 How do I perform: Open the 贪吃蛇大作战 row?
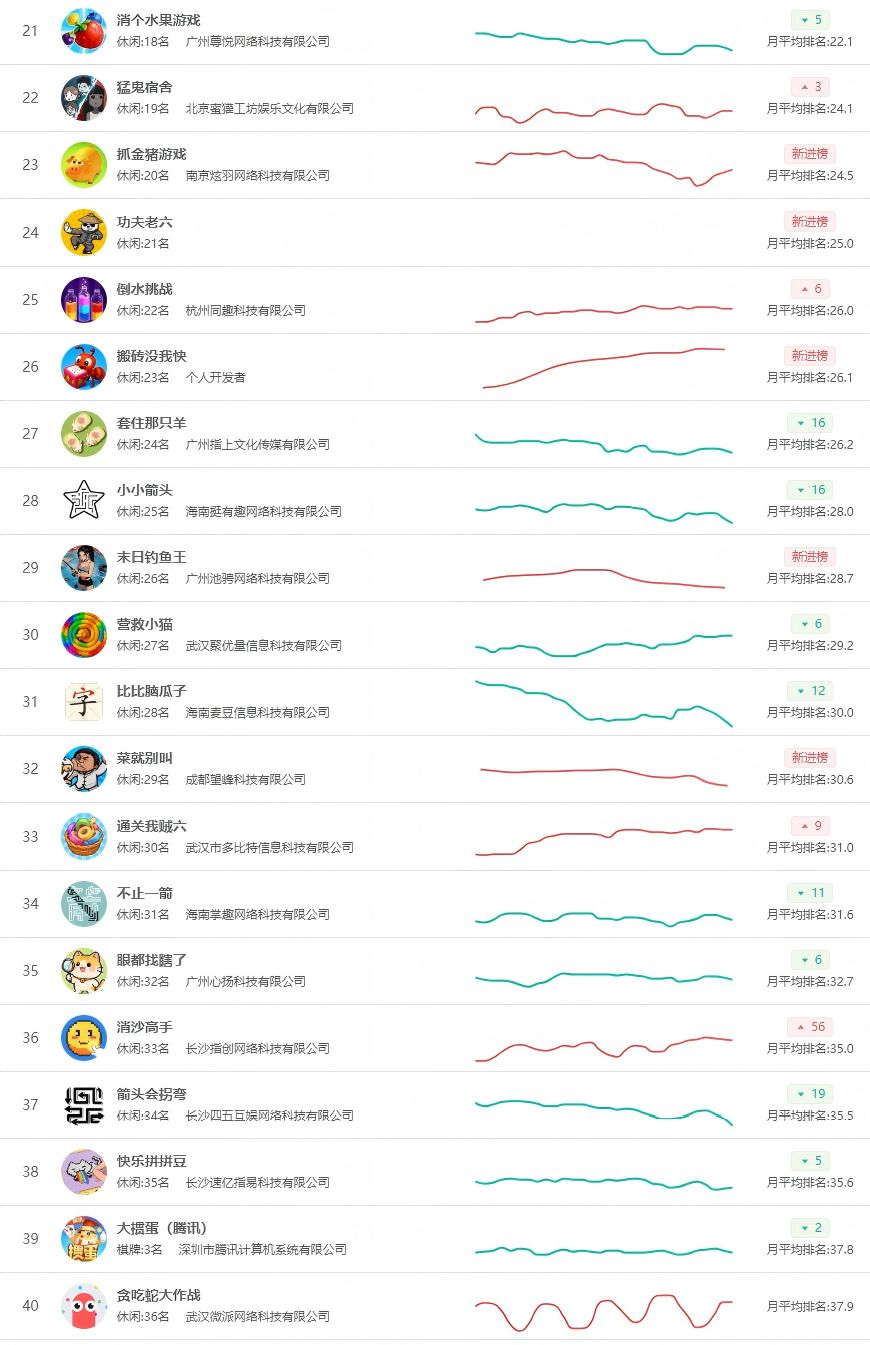[x=435, y=1305]
